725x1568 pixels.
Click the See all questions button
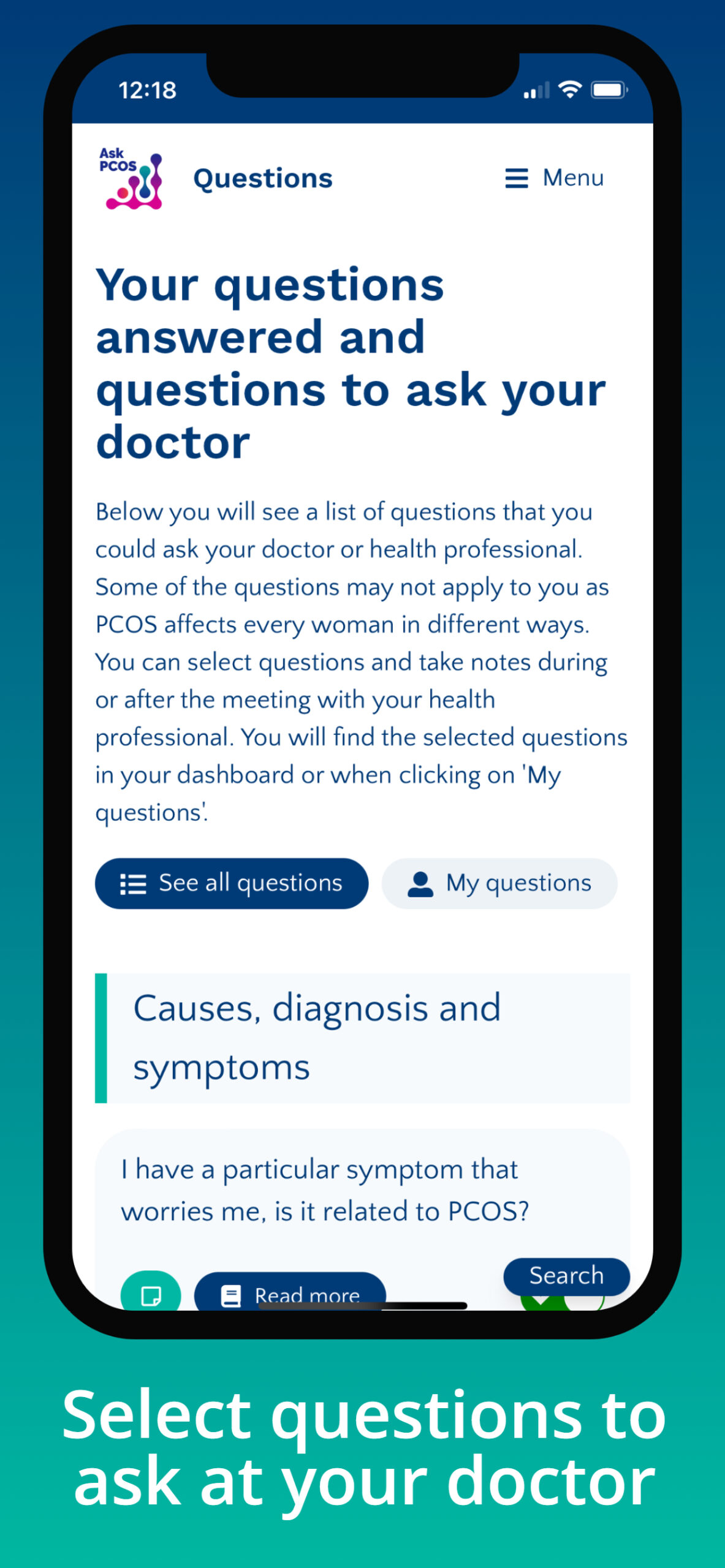coord(232,883)
